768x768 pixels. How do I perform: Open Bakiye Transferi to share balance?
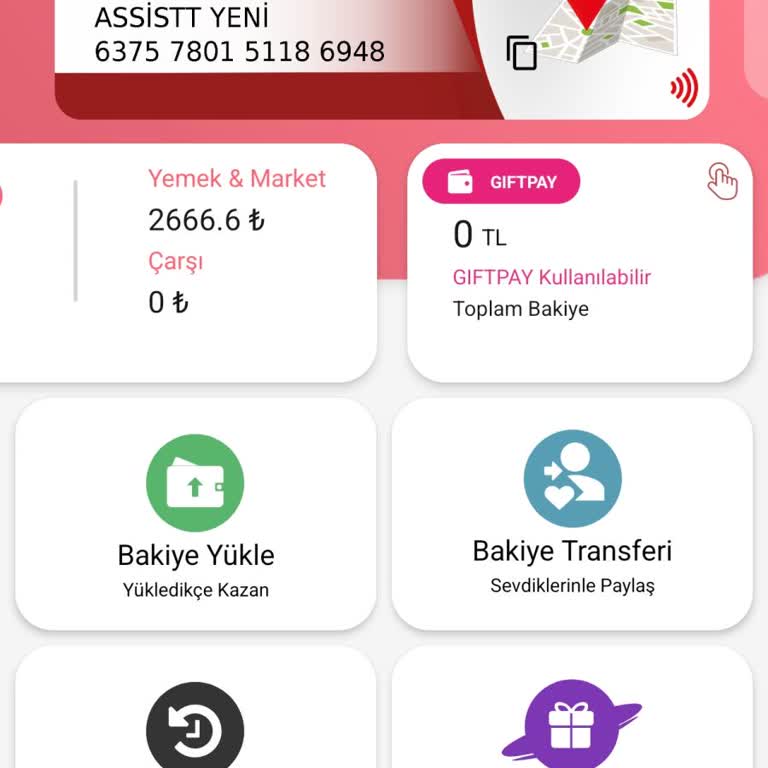pyautogui.click(x=572, y=514)
